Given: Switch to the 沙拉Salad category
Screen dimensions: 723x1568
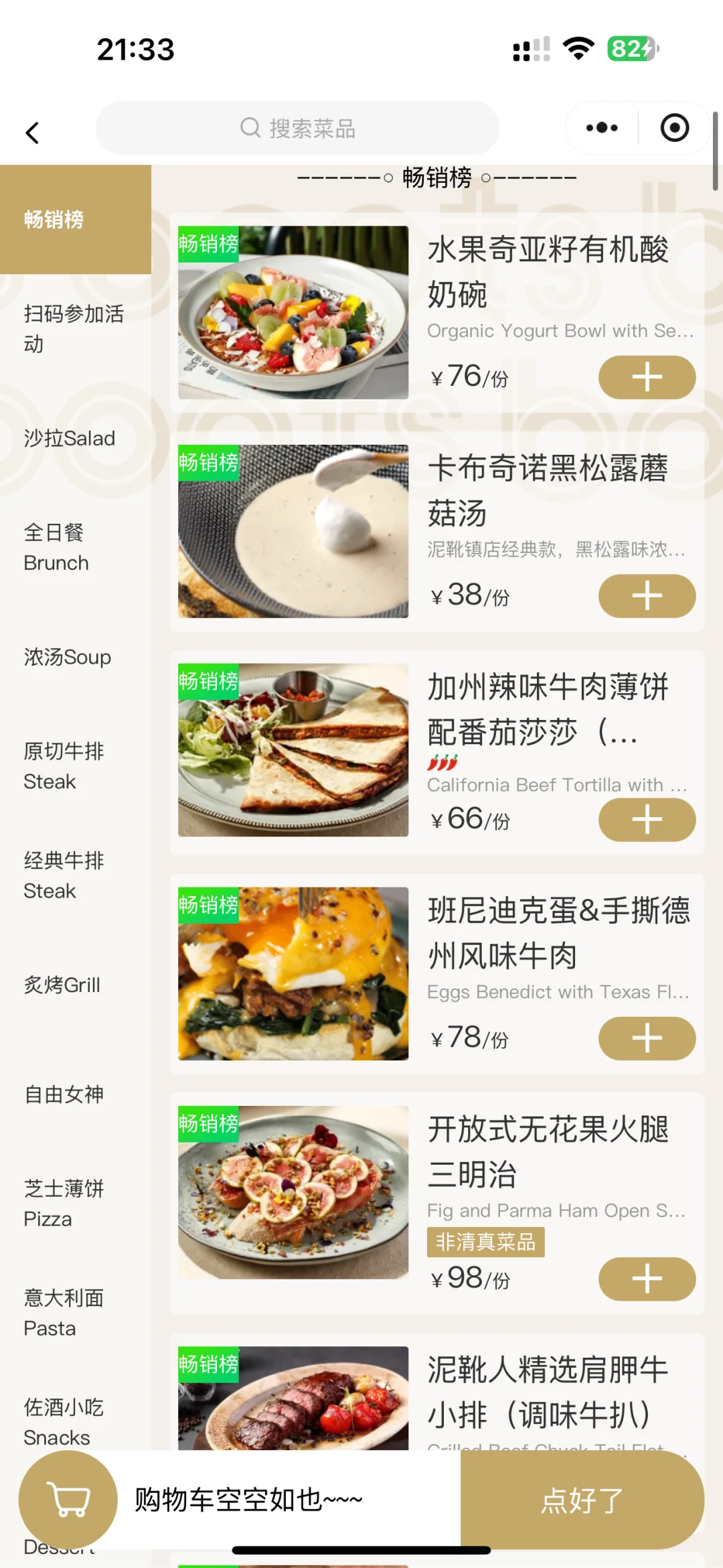Looking at the screenshot, I should pyautogui.click(x=70, y=438).
